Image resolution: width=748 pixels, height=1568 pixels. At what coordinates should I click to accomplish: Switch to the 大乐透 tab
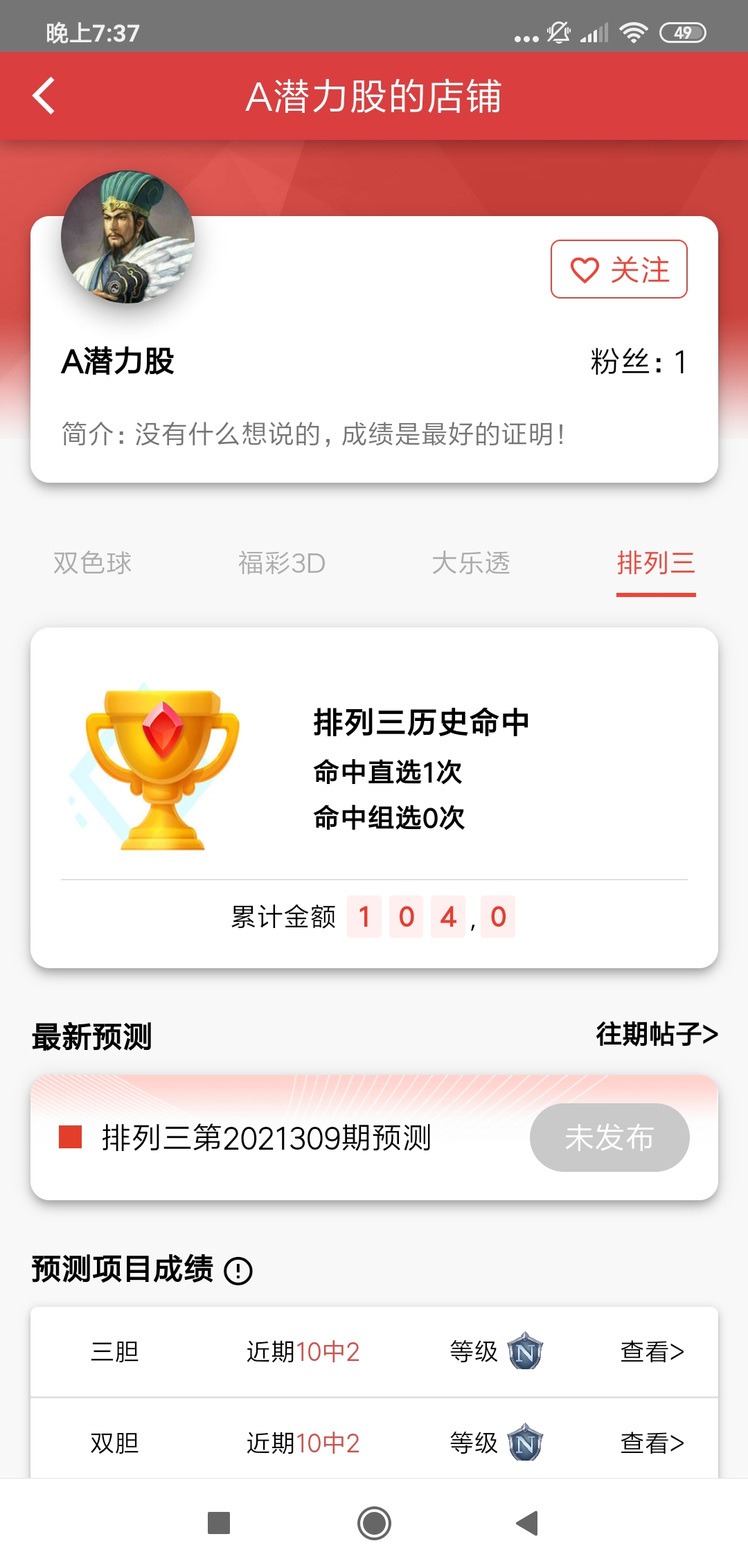(471, 563)
